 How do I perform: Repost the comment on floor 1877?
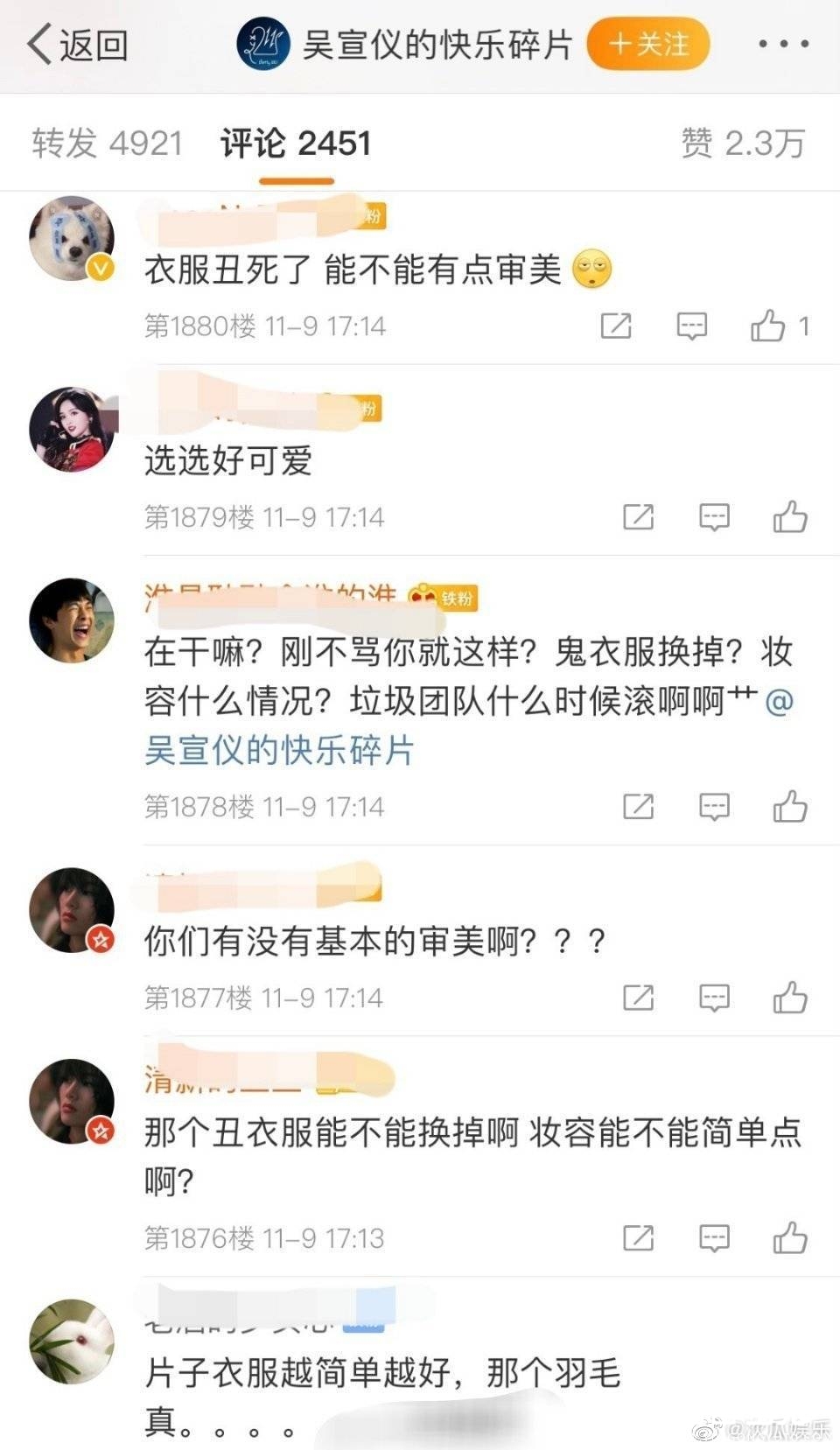point(638,998)
